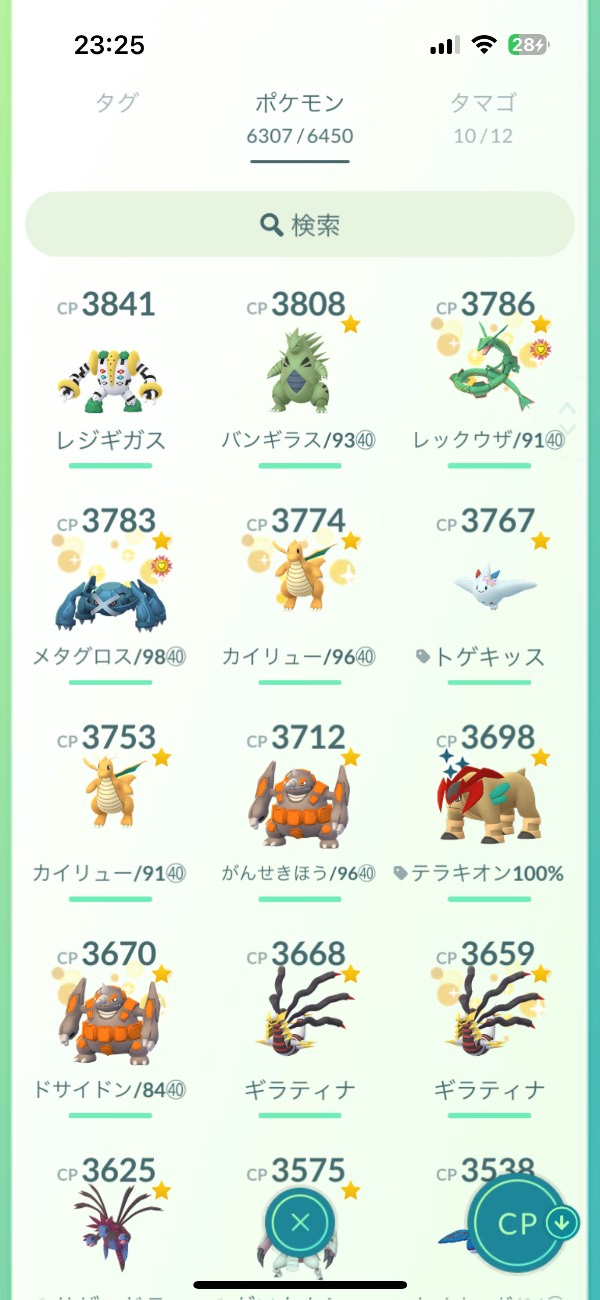Select テラキオン100% with CP 3698
The height and width of the screenshot is (1300, 600).
pos(490,810)
